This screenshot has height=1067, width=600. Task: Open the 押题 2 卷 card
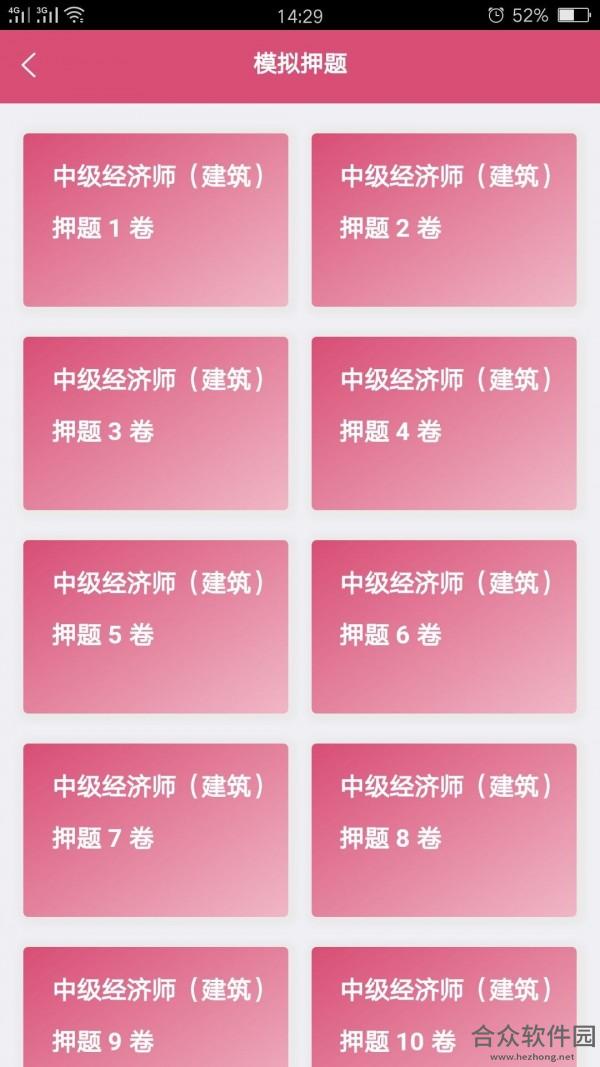coord(444,220)
